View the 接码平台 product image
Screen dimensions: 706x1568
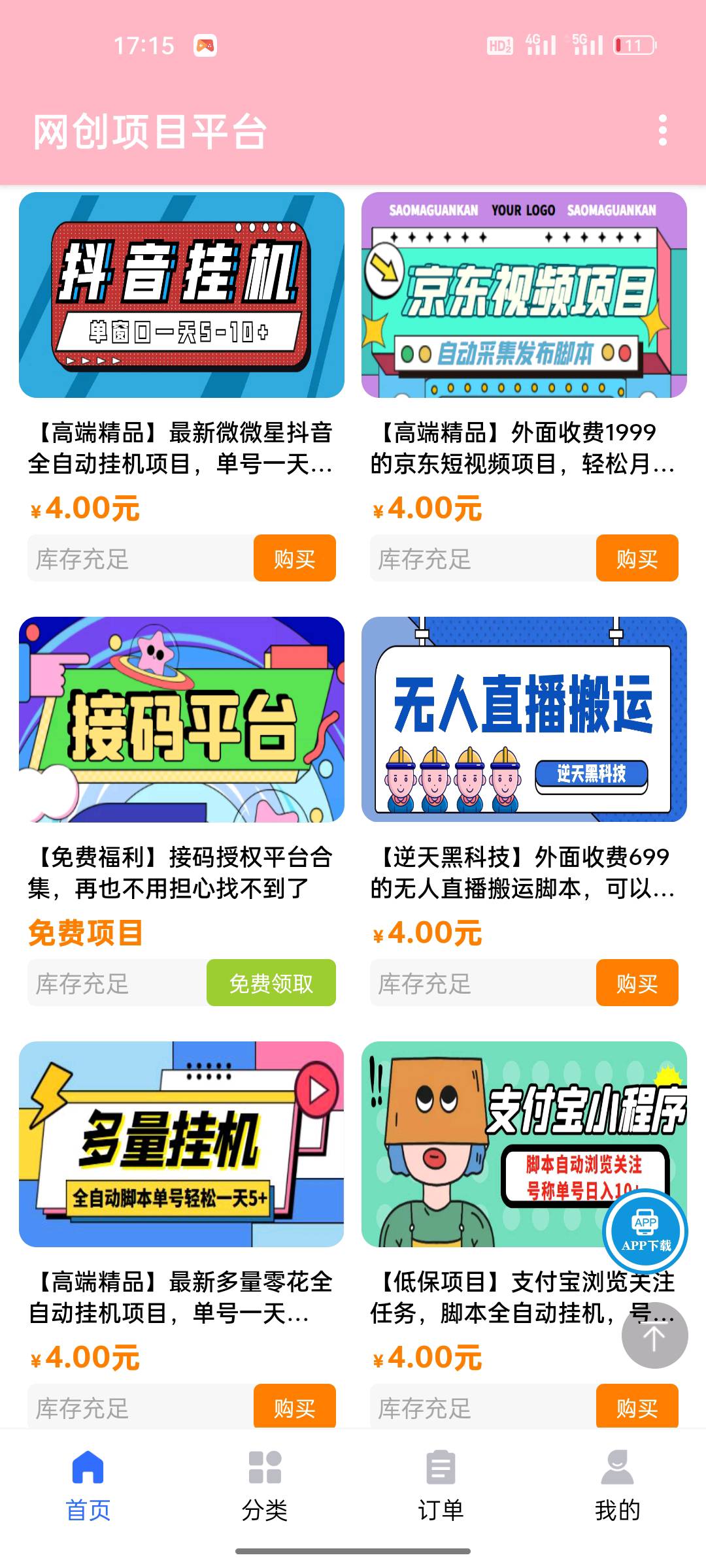coord(182,719)
